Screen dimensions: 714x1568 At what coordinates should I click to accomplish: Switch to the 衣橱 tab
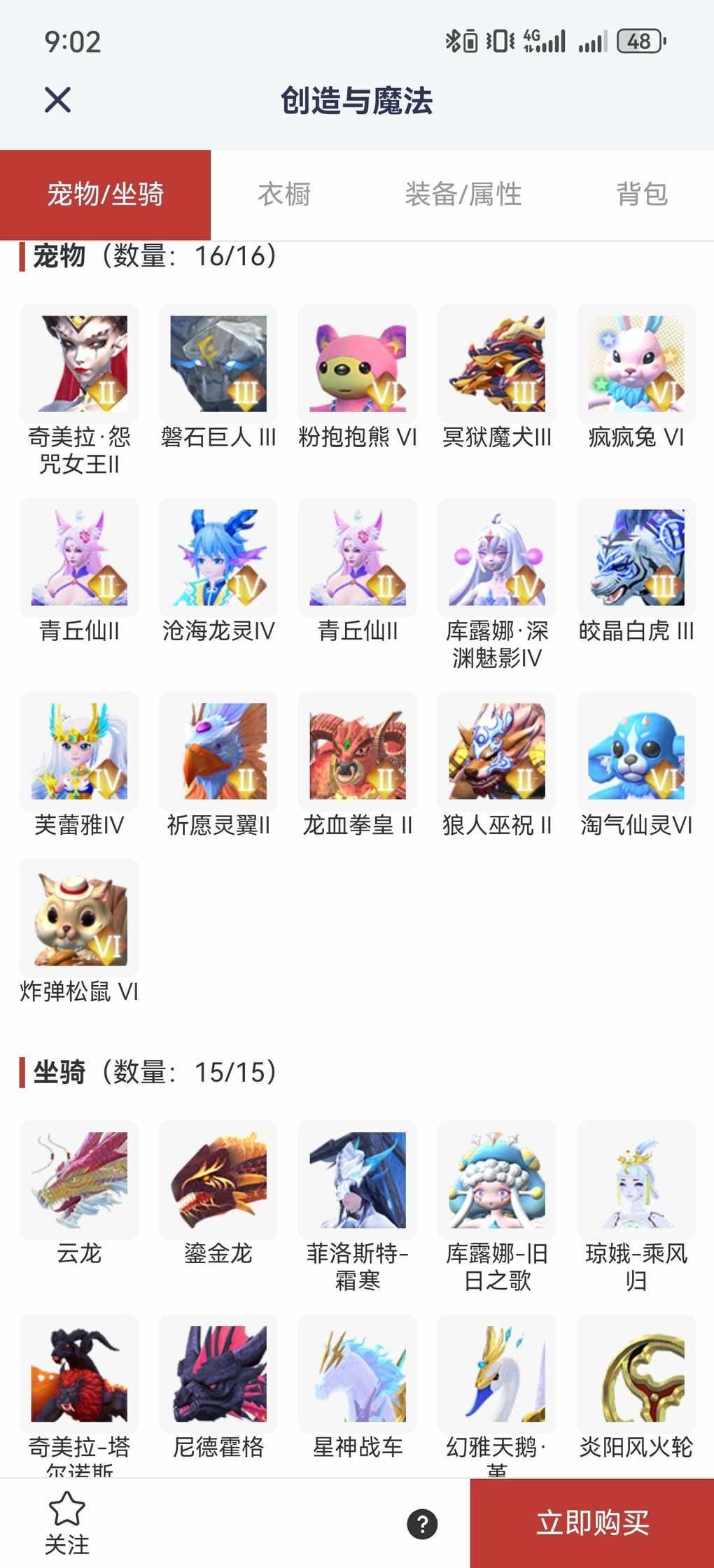[x=283, y=195]
